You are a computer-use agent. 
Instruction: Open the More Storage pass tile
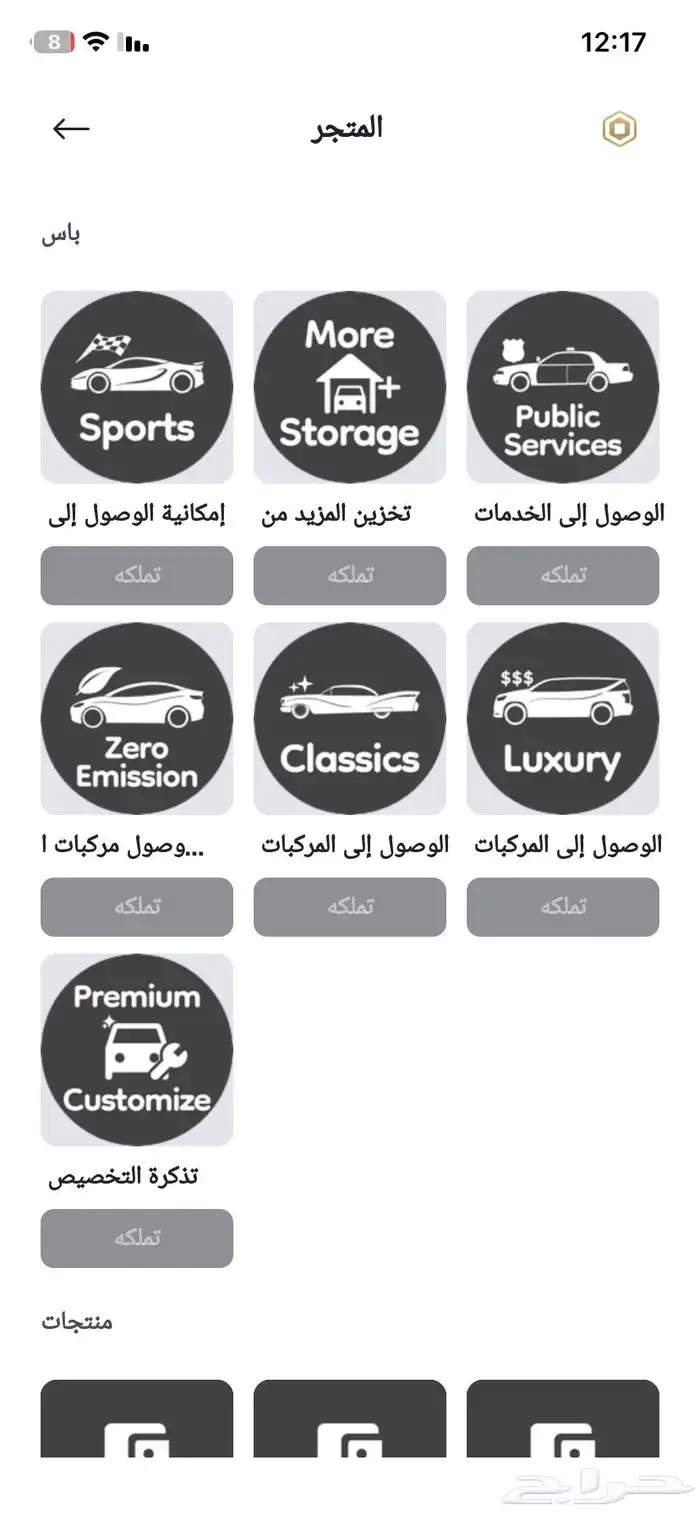(x=350, y=387)
